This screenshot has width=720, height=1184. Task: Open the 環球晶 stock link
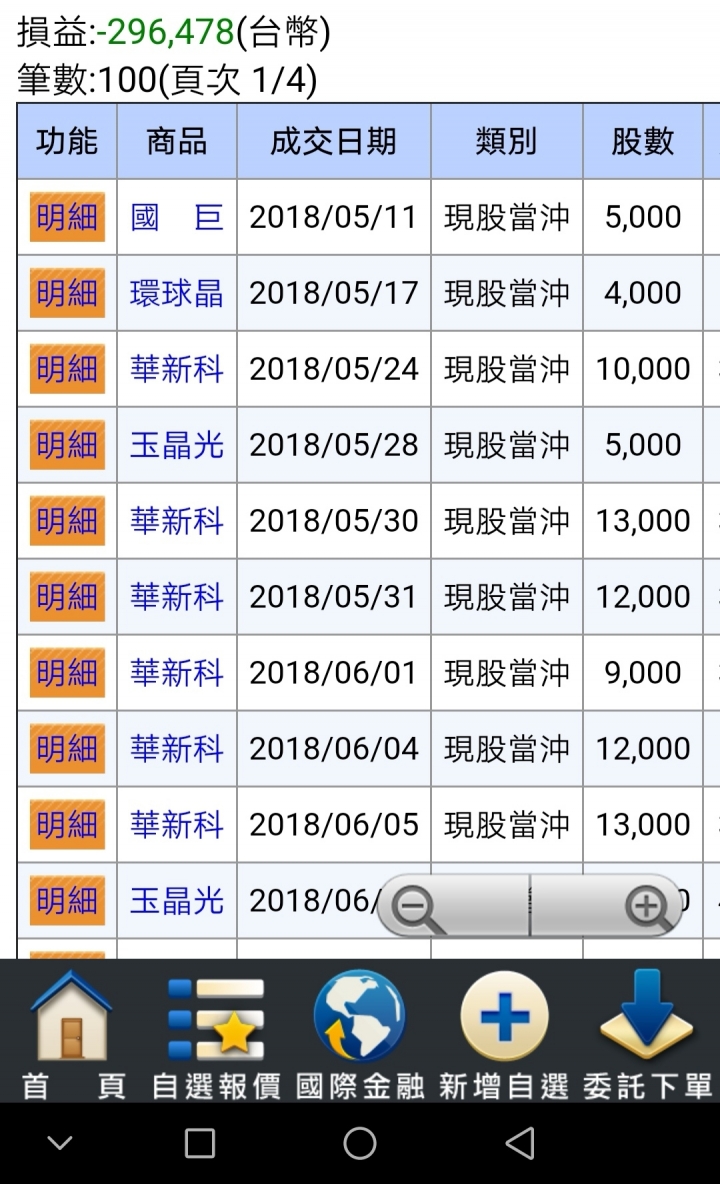click(x=177, y=293)
